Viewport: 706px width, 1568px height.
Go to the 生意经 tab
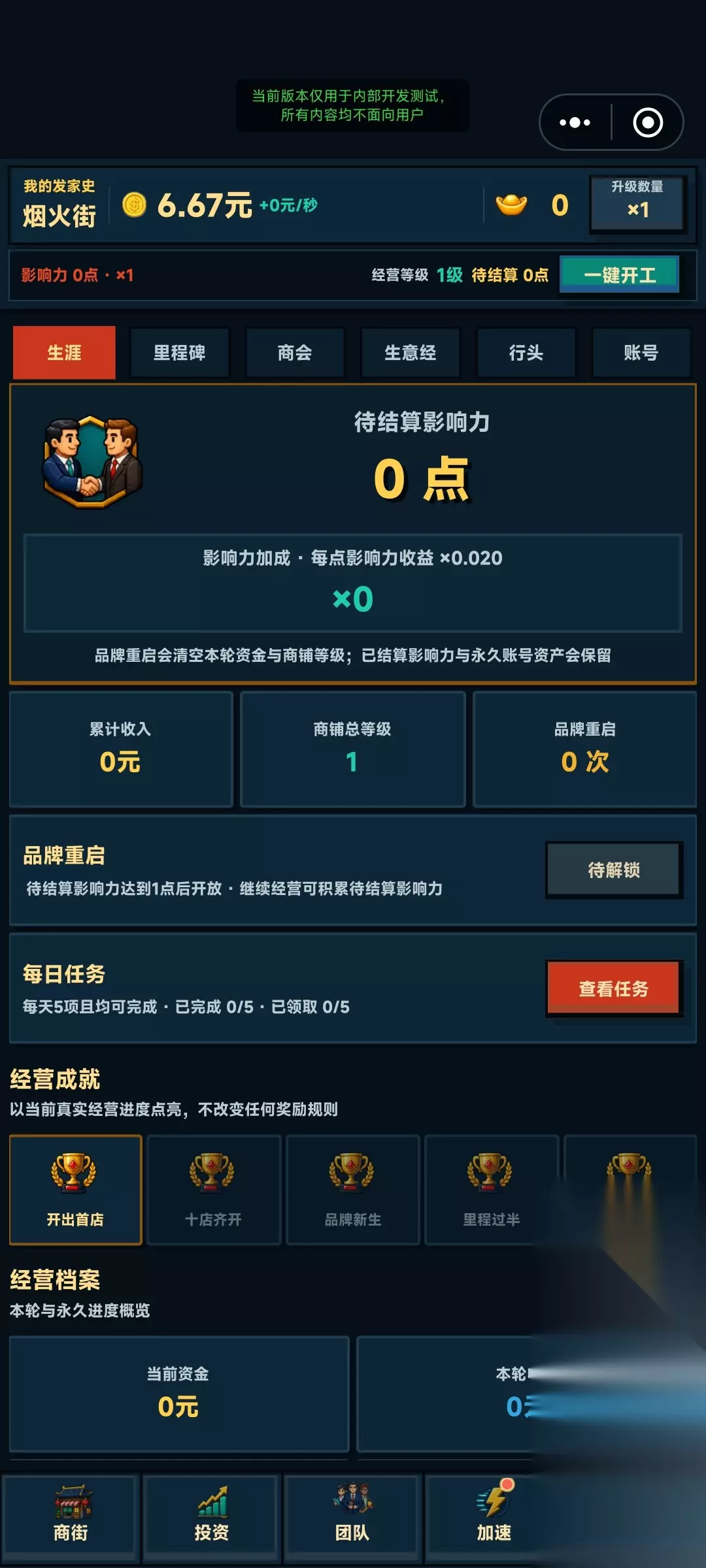(x=411, y=353)
